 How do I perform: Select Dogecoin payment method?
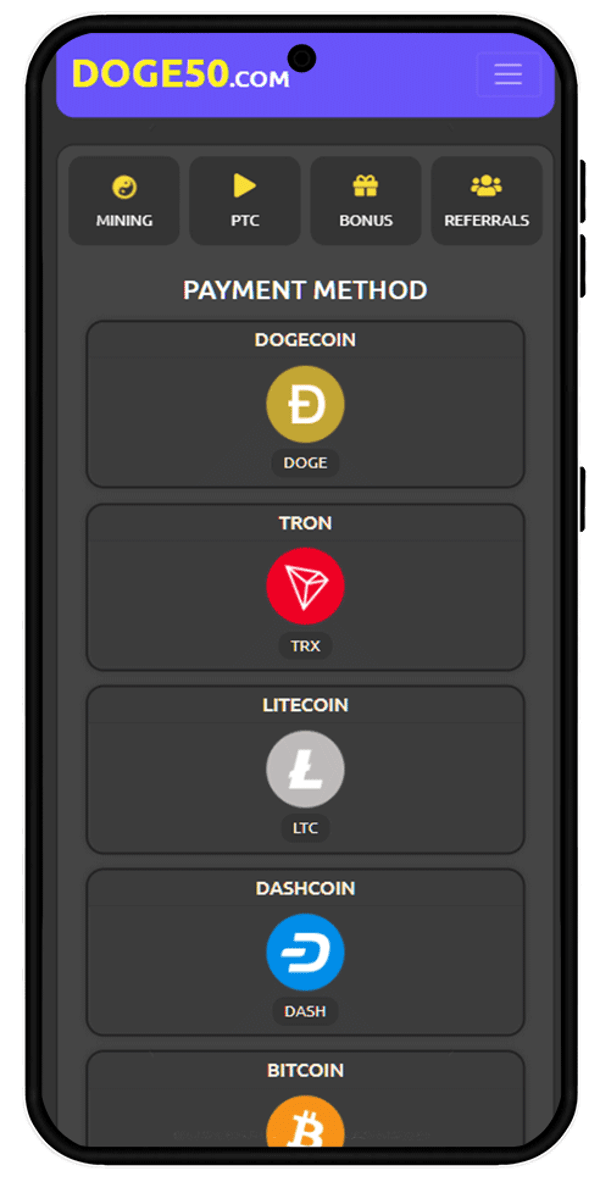point(305,404)
